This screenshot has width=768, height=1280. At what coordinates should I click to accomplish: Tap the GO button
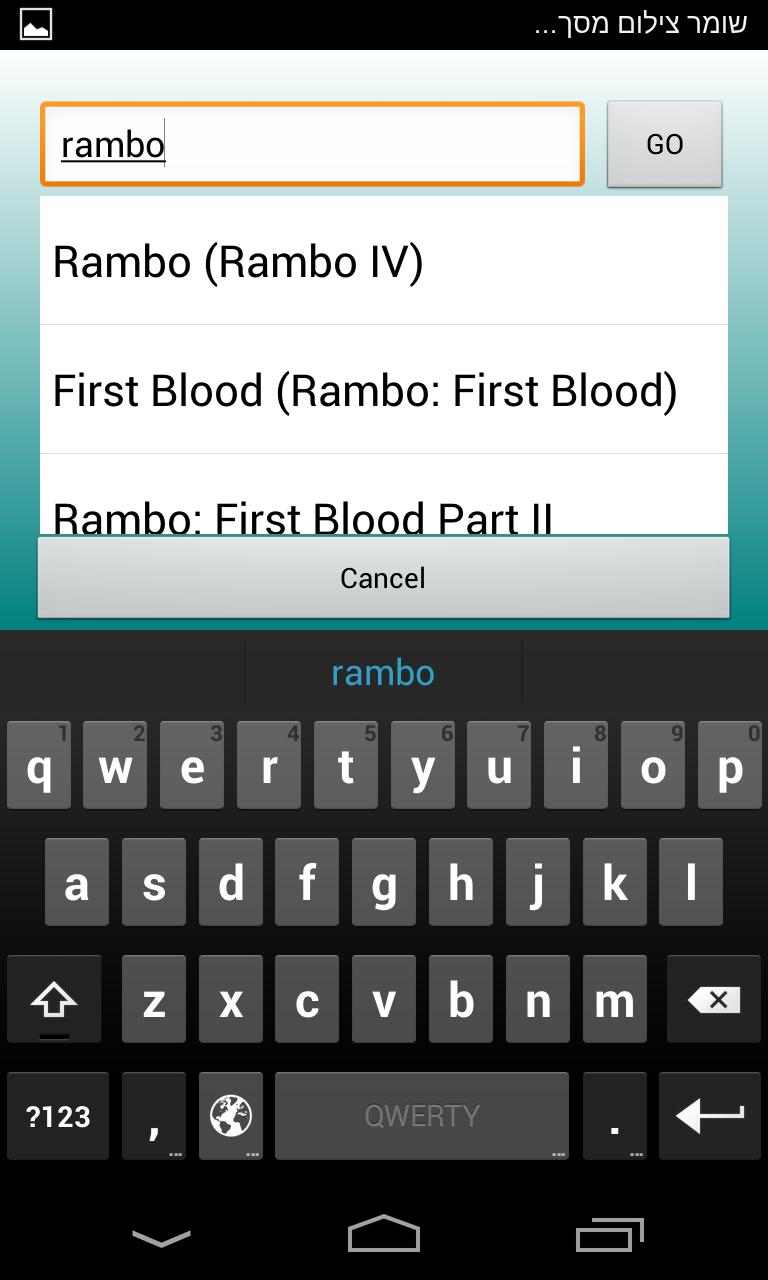coord(664,144)
